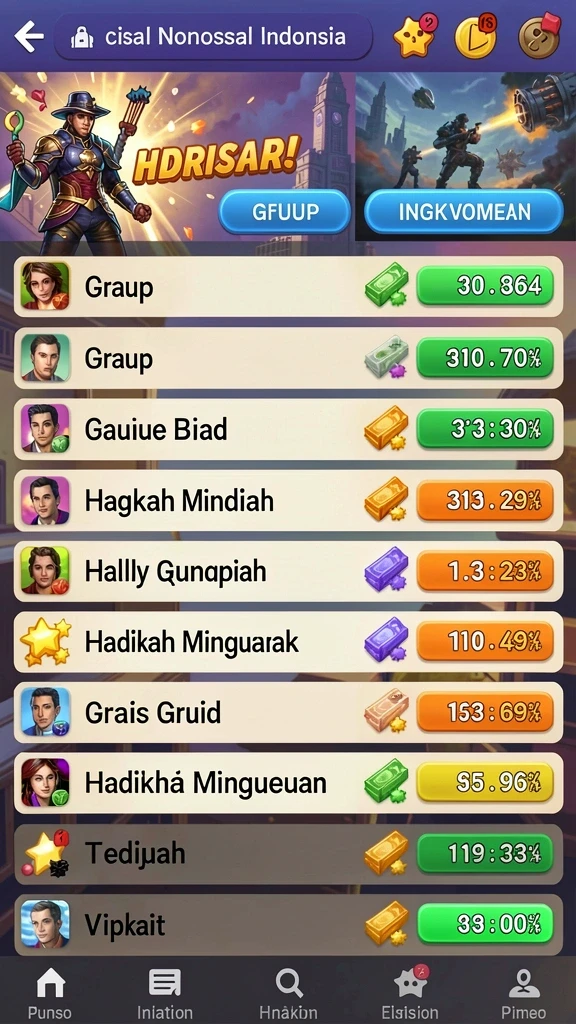Open the Hnakin search tab
This screenshot has width=576, height=1024.
[x=288, y=994]
